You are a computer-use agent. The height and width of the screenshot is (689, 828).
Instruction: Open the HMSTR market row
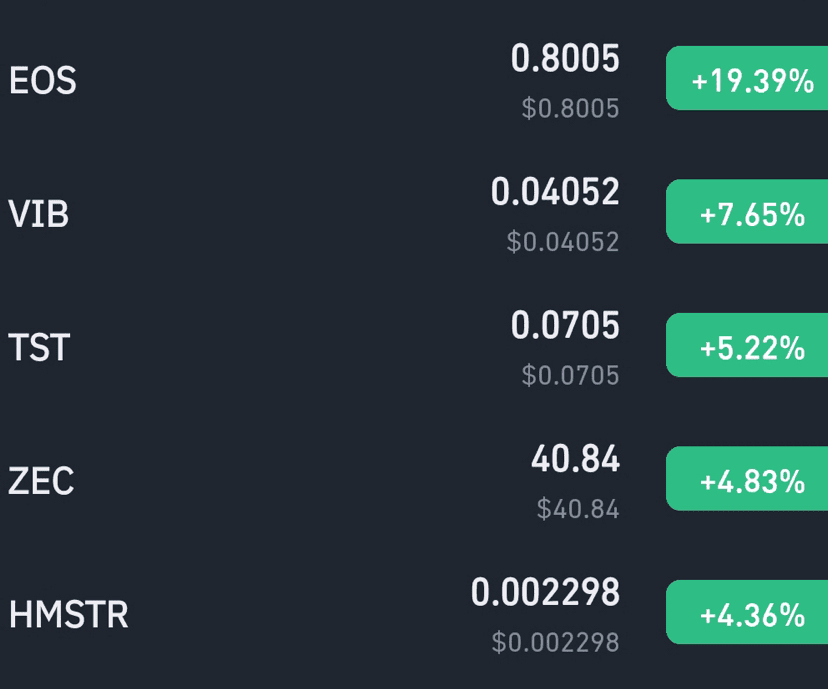click(69, 615)
